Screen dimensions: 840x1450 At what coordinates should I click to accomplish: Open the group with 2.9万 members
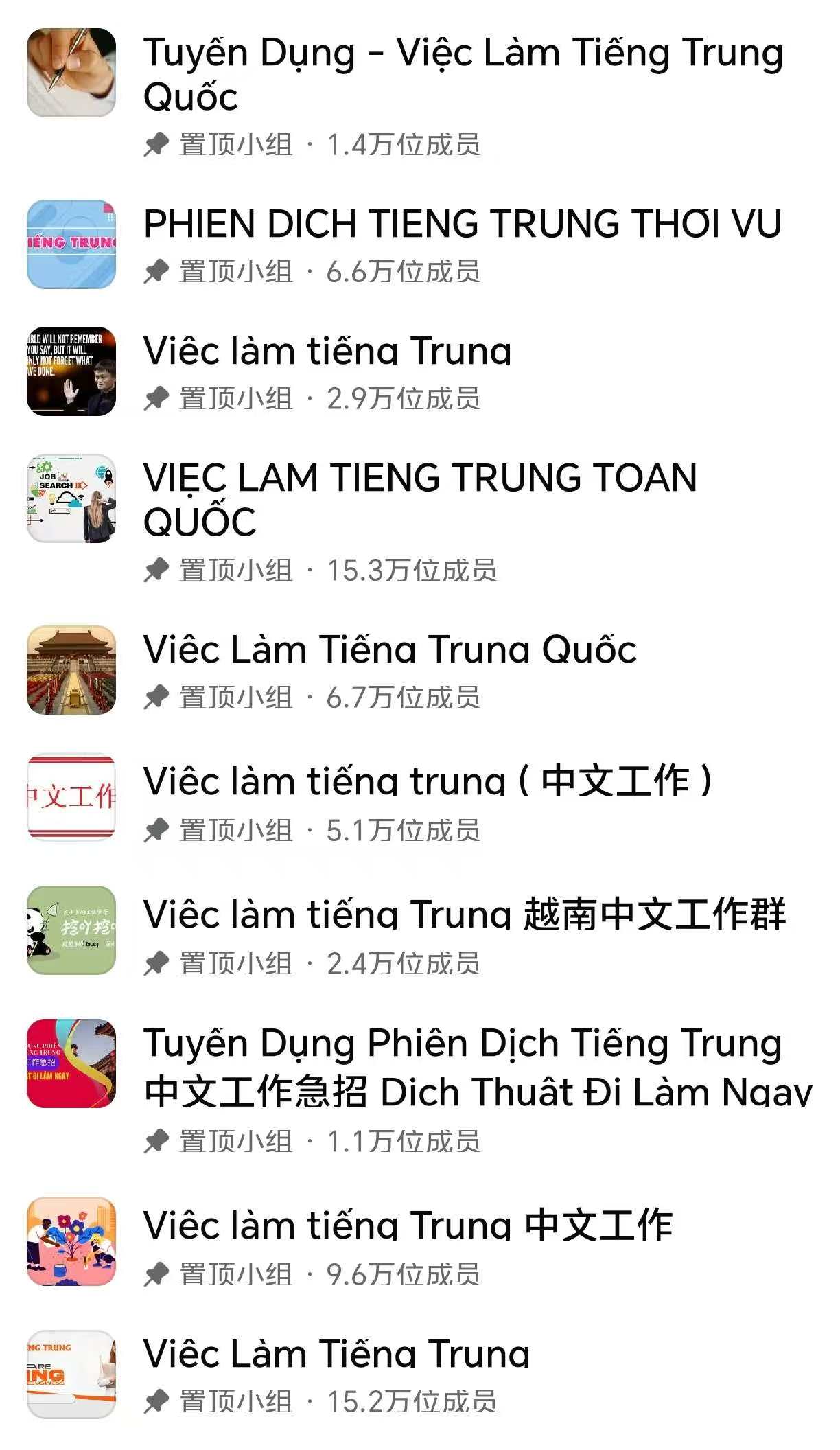(327, 352)
